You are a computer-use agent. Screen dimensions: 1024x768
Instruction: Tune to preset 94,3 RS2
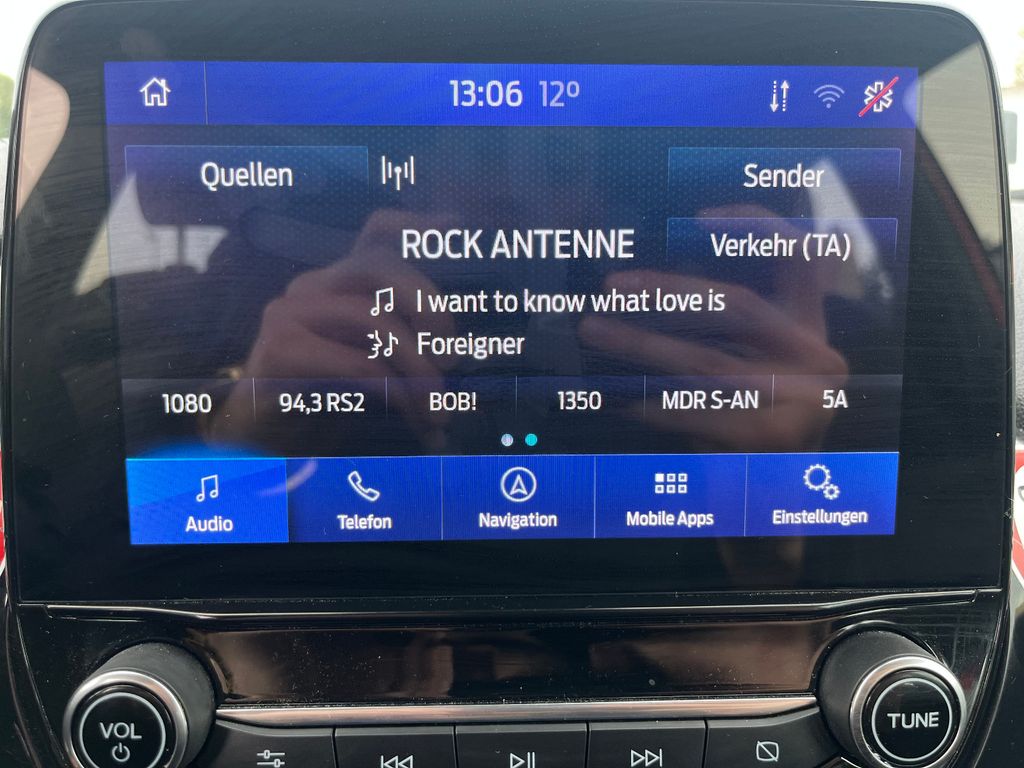click(x=322, y=402)
